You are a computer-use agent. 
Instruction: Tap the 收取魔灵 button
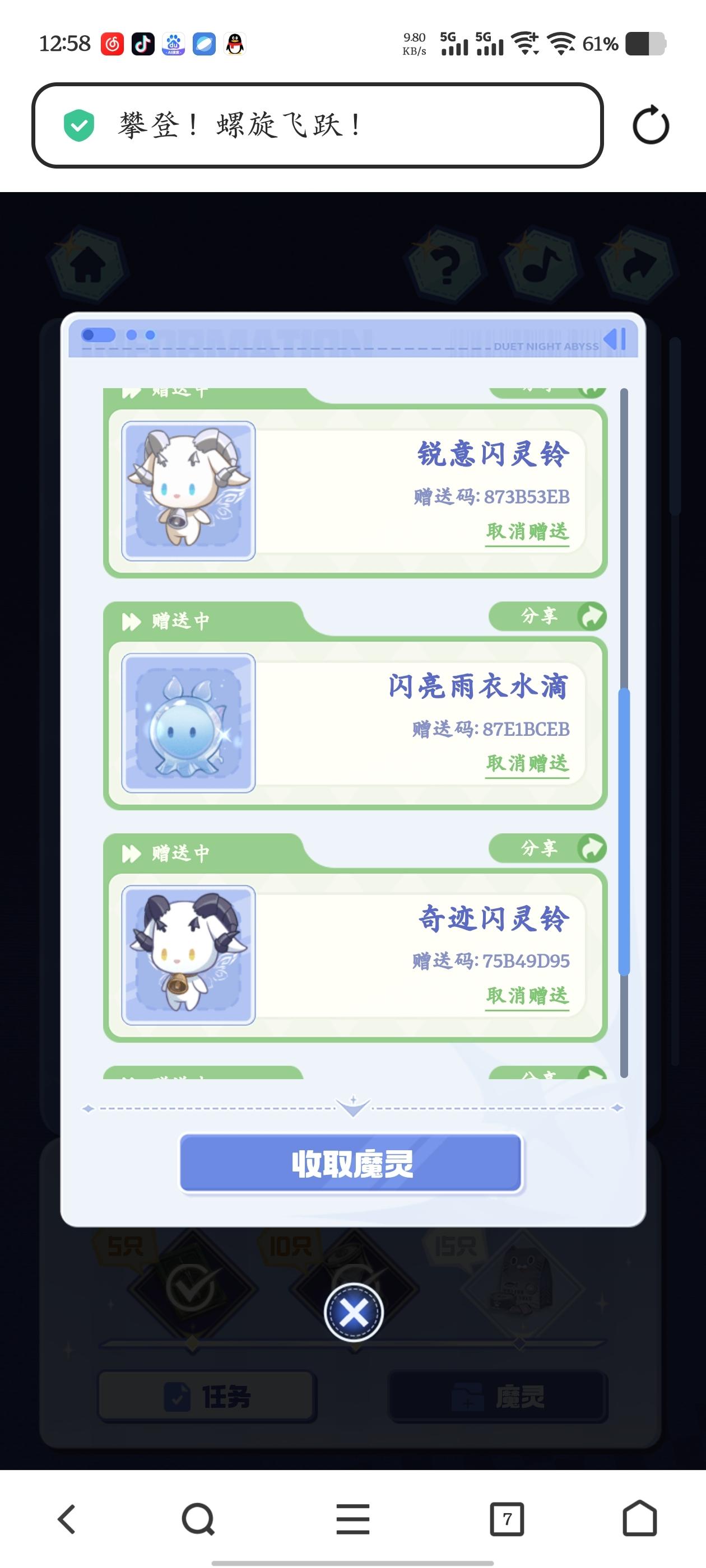351,1163
